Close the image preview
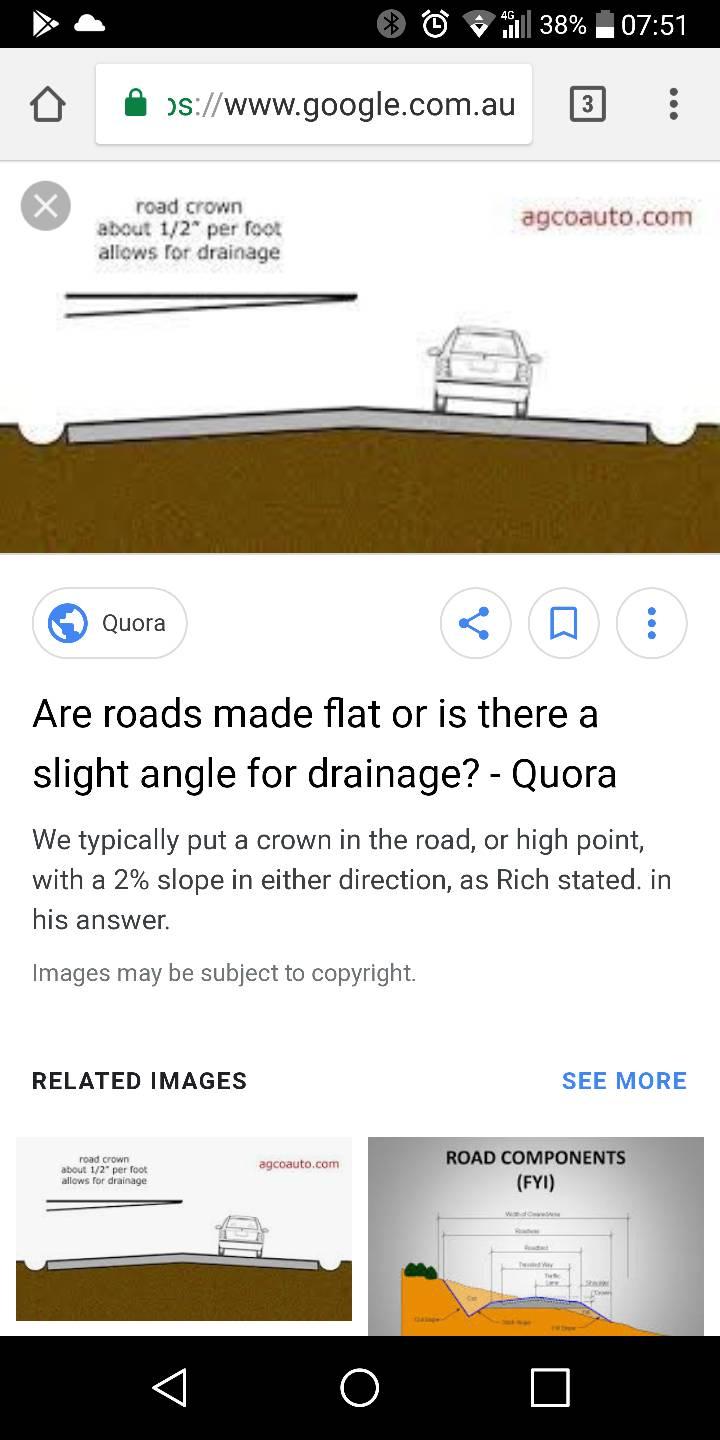The image size is (720, 1440). 46,206
